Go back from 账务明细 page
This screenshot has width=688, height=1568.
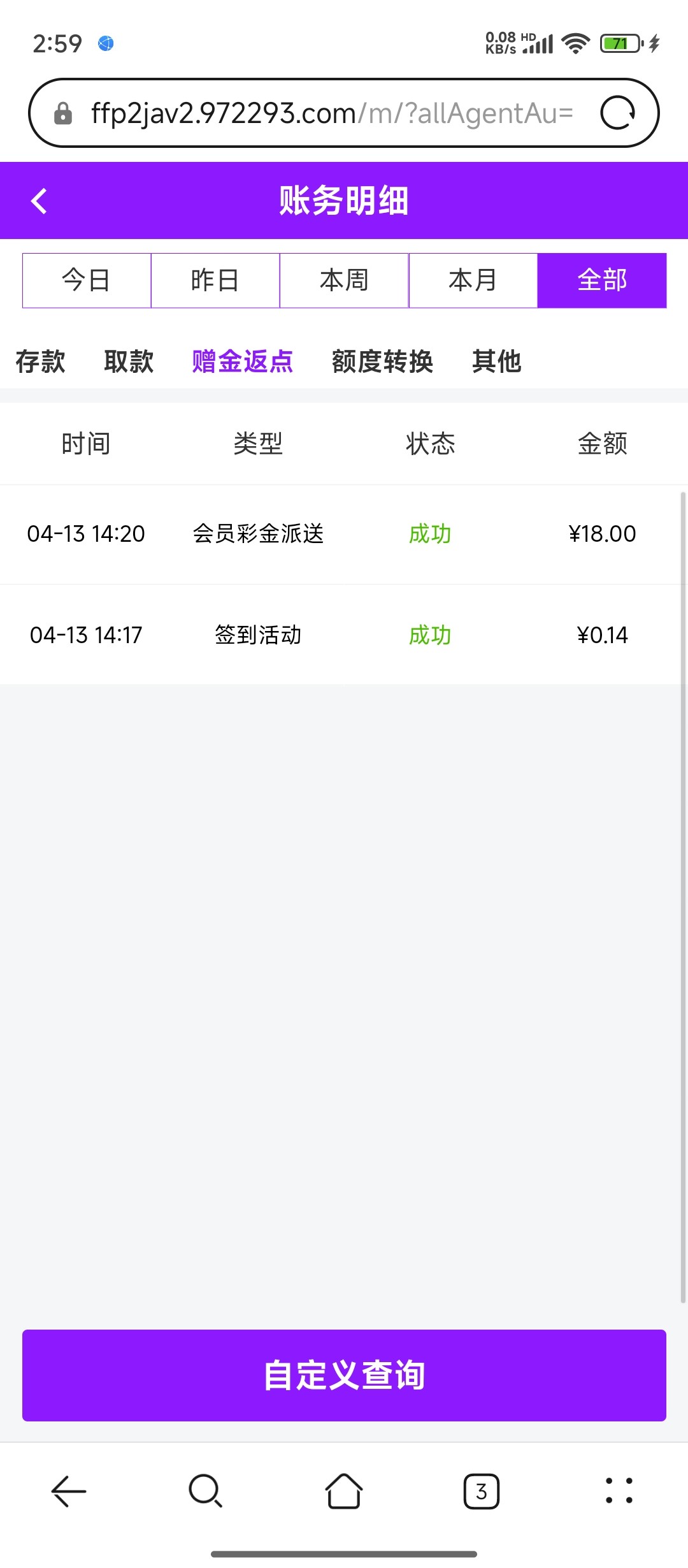39,201
